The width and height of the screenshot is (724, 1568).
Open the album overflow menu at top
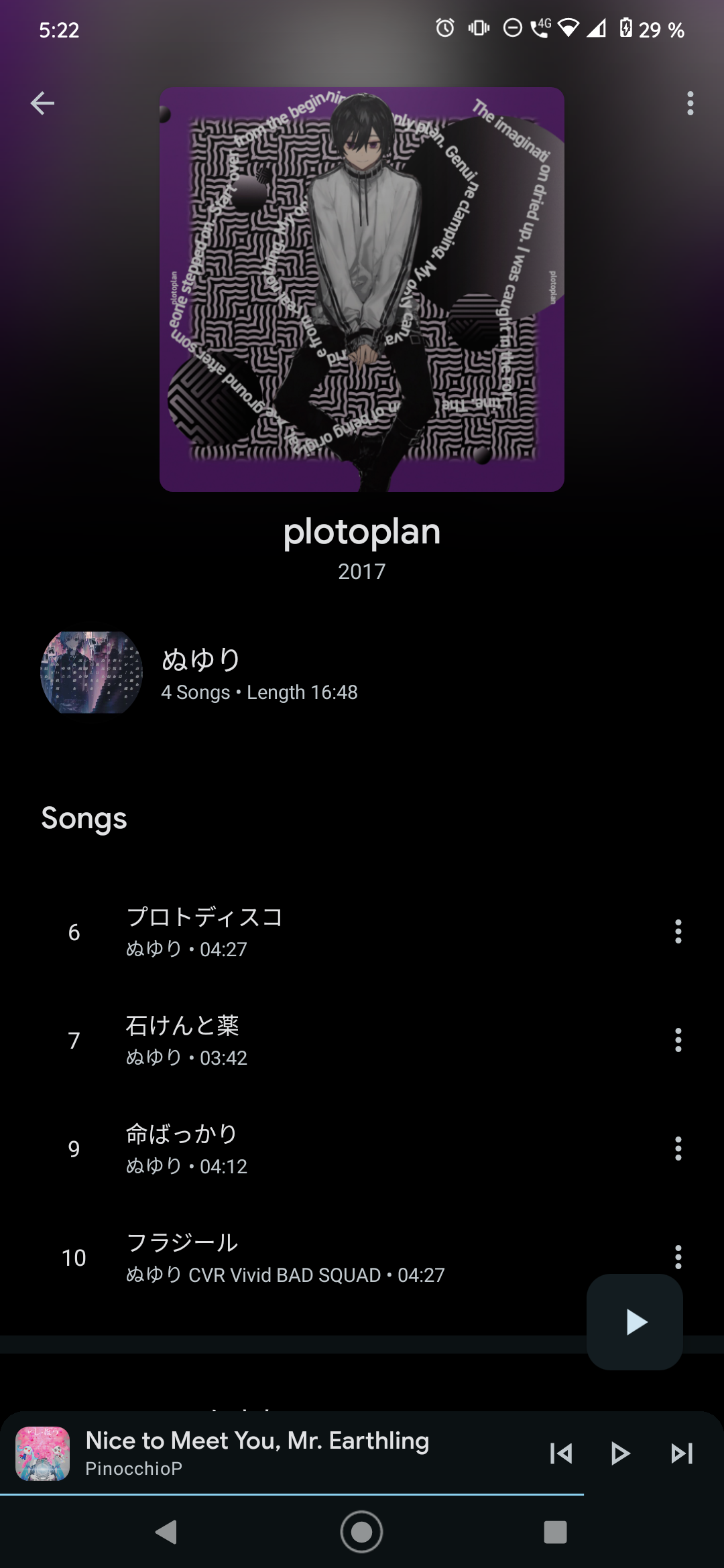click(x=690, y=103)
